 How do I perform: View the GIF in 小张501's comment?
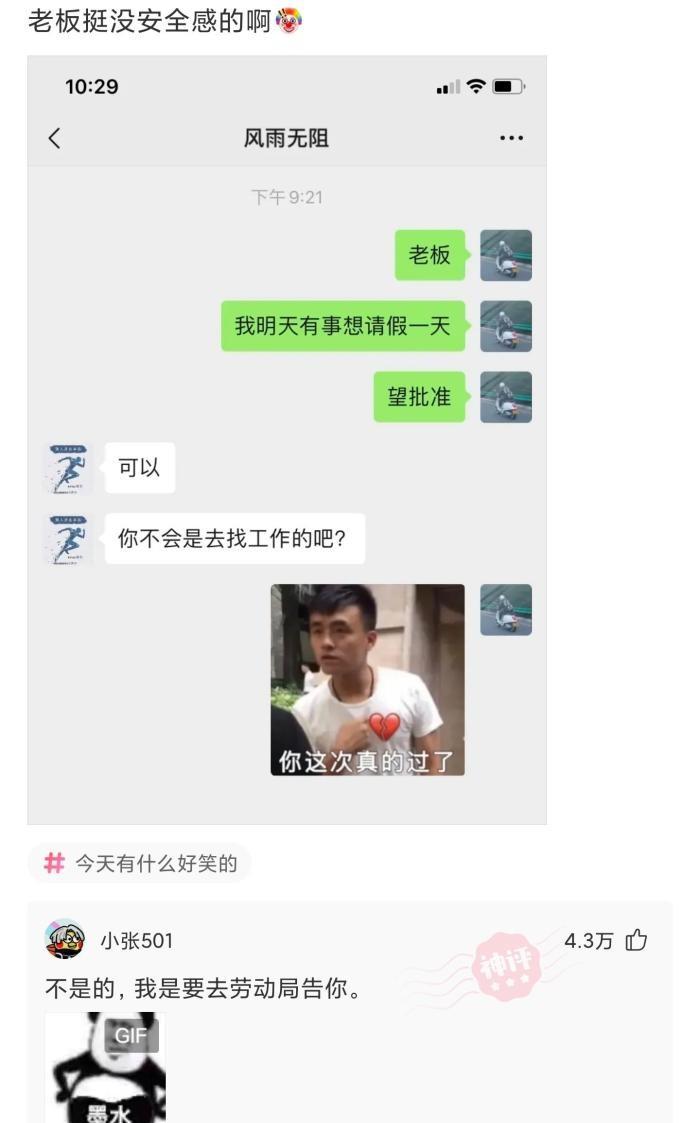click(105, 1068)
